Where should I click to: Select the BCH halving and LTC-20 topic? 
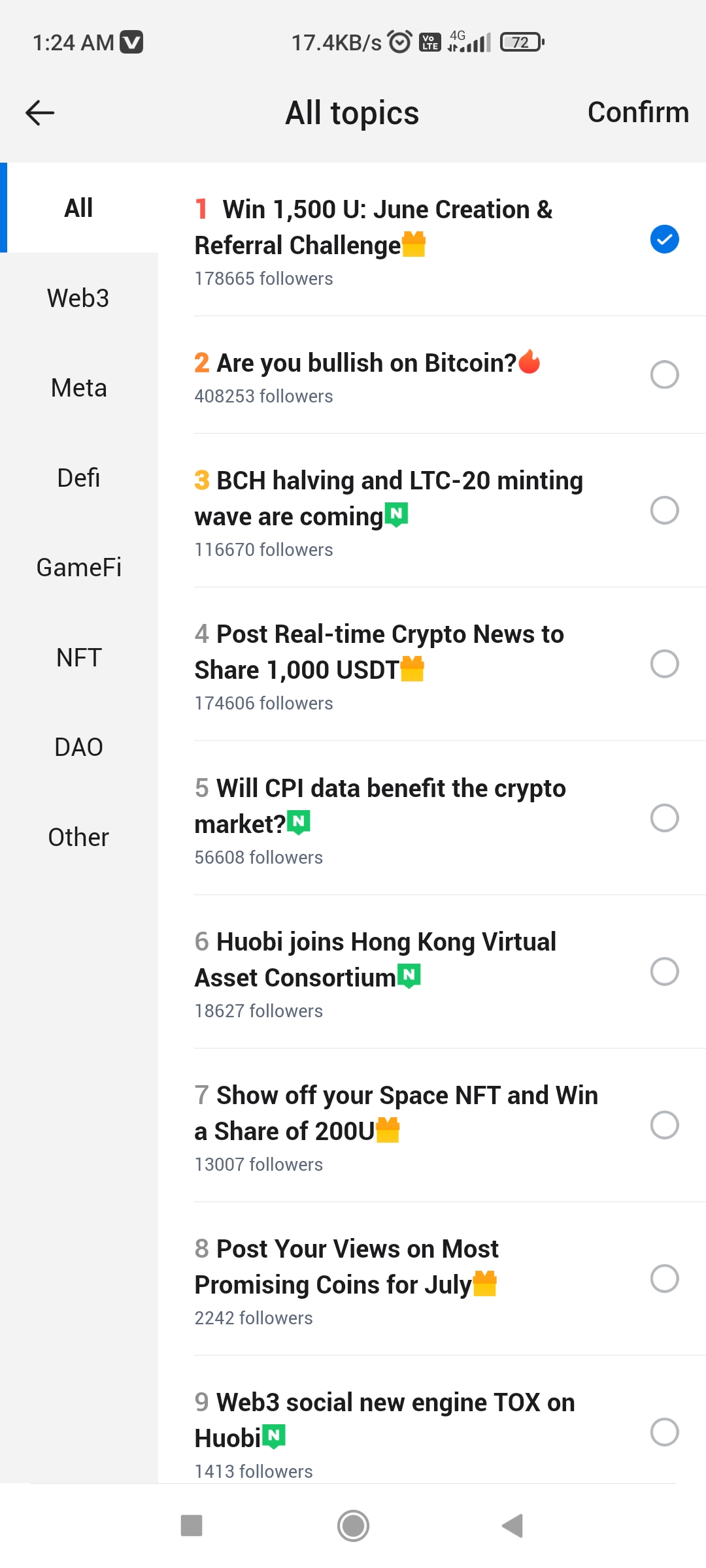pos(665,510)
